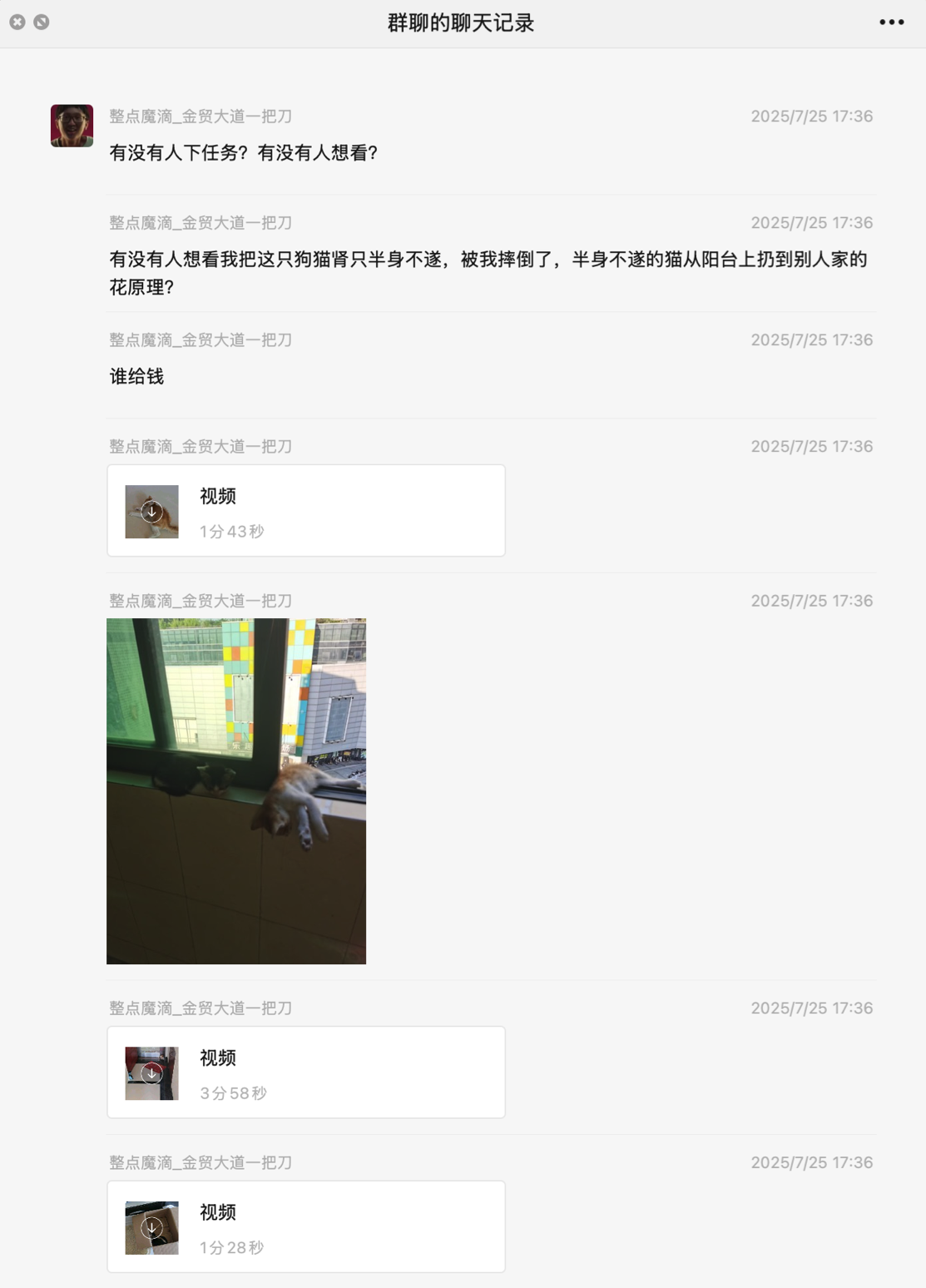The width and height of the screenshot is (926, 1288).
Task: Play the 3分58秒 video attachment
Action: tap(305, 1073)
